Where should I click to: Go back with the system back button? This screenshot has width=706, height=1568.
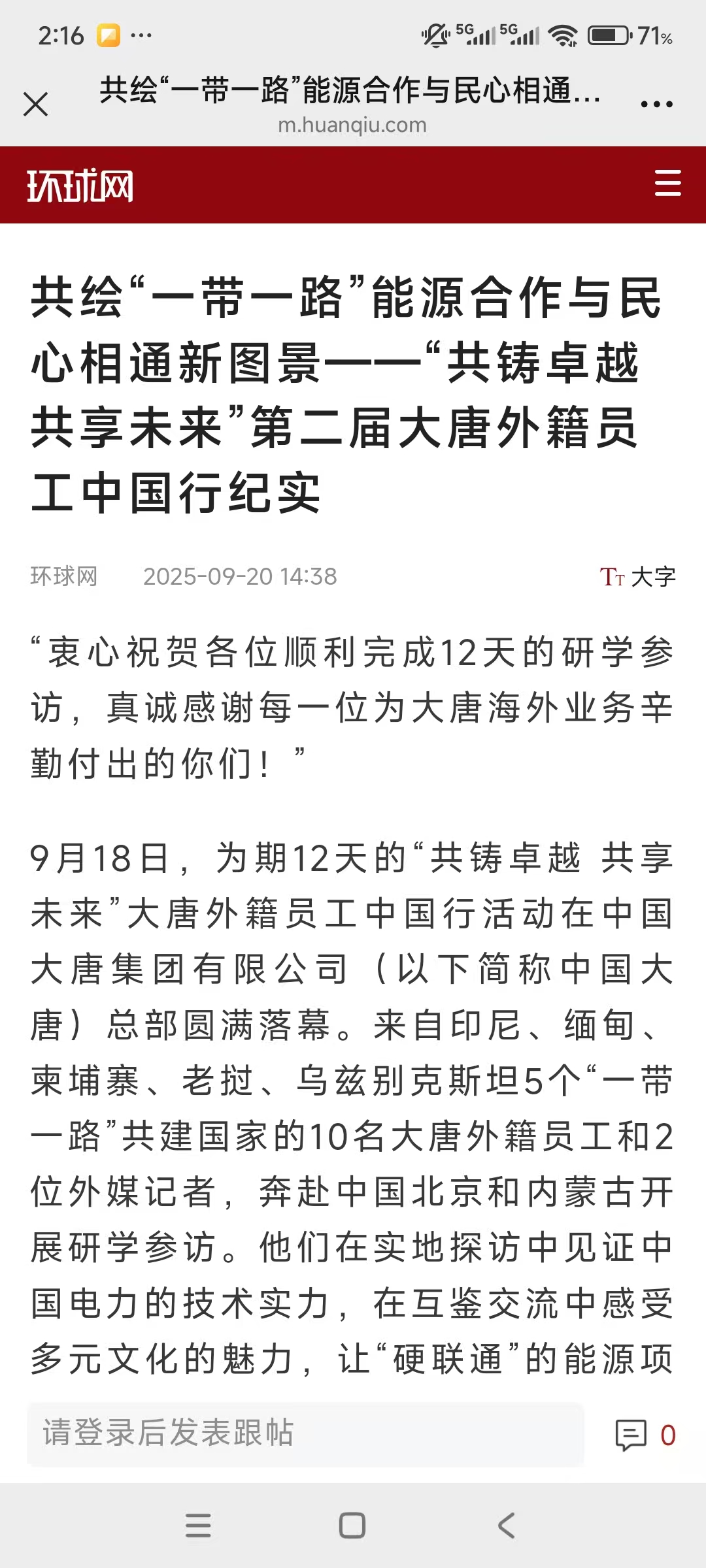[x=507, y=1526]
